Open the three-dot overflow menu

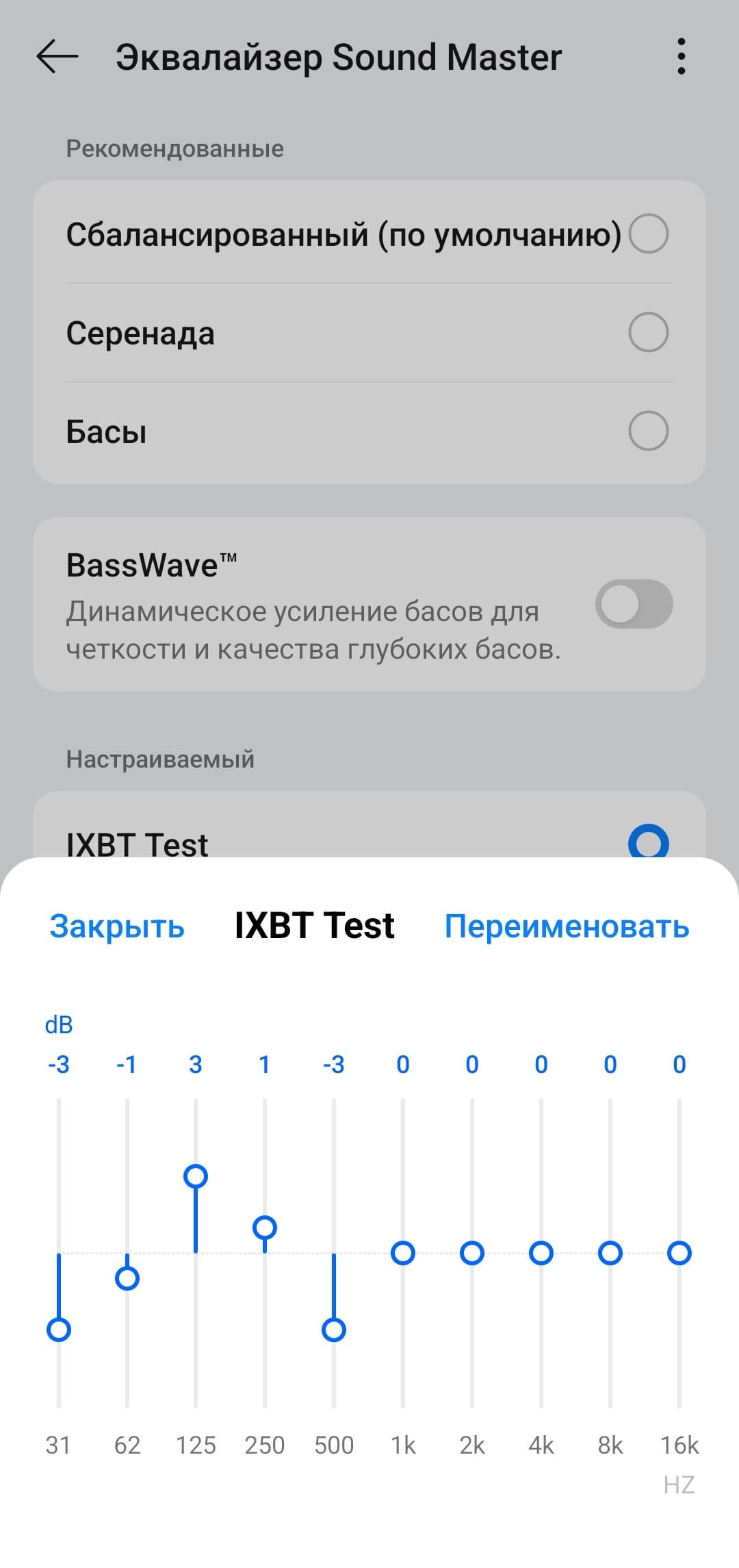(680, 56)
